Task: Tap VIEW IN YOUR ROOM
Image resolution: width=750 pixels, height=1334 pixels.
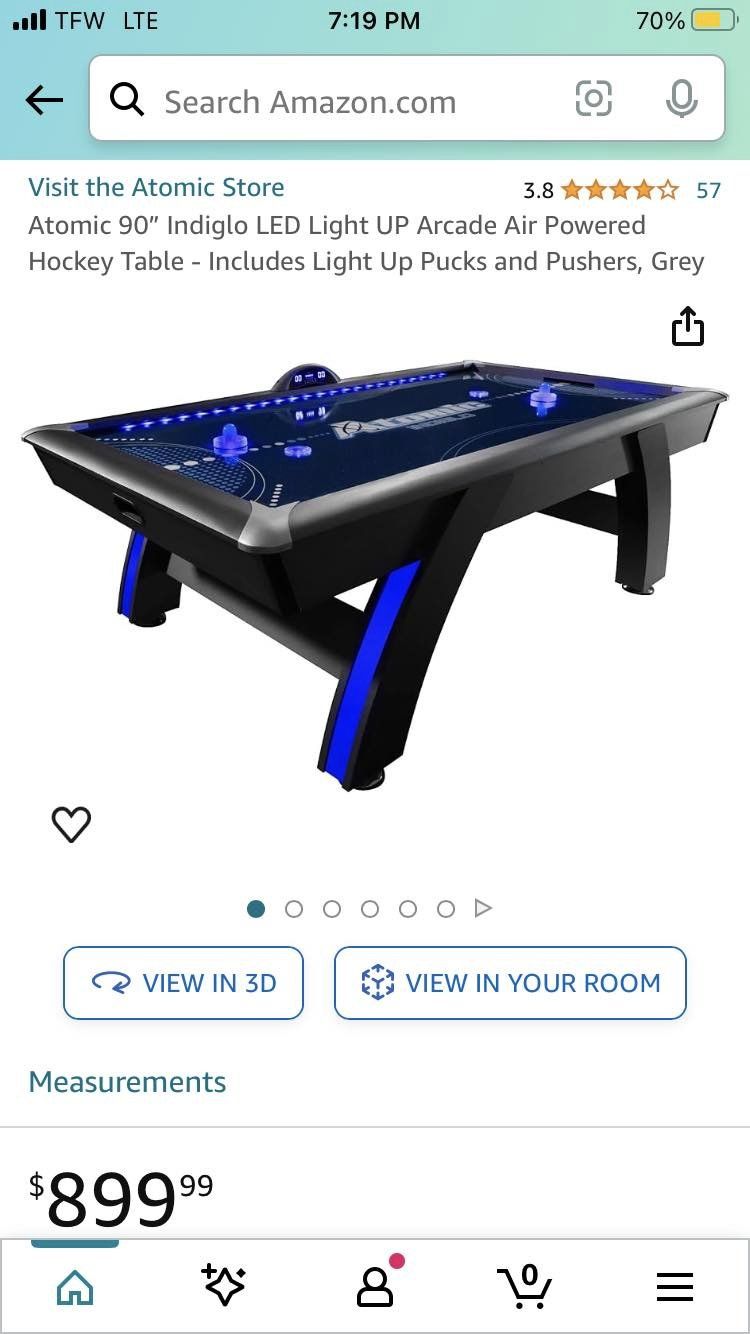Action: 510,983
